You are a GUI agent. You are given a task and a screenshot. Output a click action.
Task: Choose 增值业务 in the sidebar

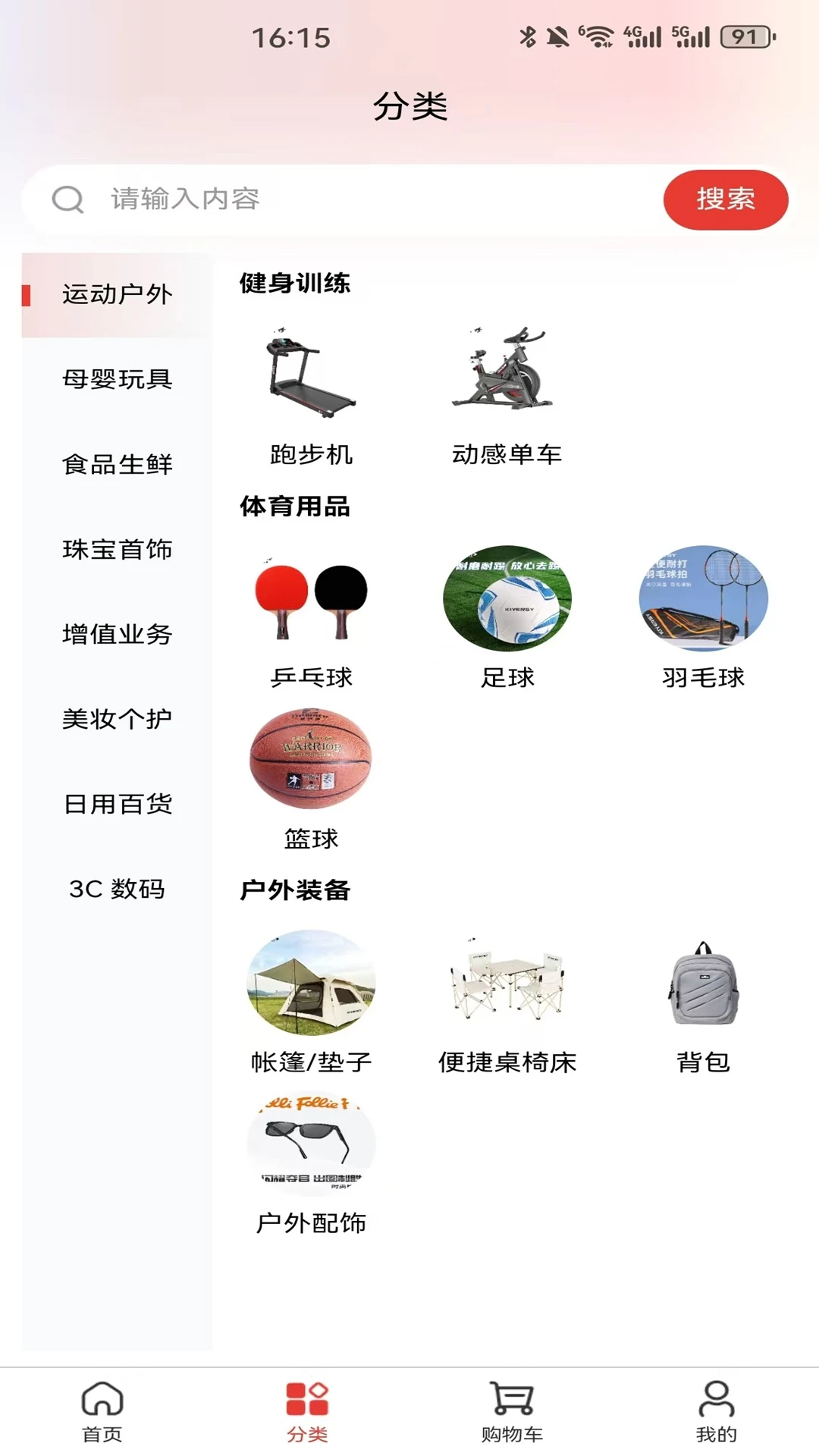(118, 634)
